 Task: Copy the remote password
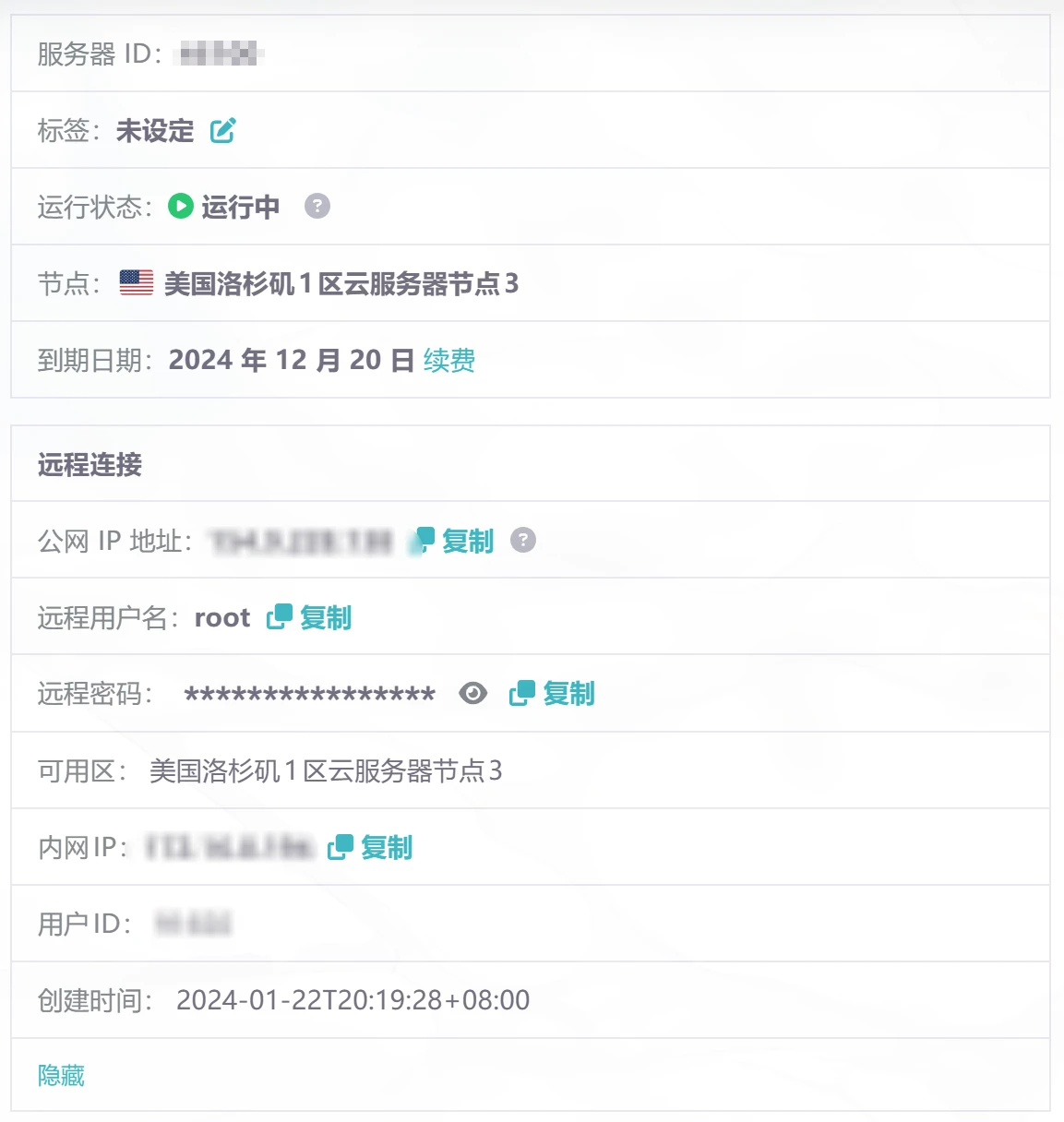click(x=553, y=693)
